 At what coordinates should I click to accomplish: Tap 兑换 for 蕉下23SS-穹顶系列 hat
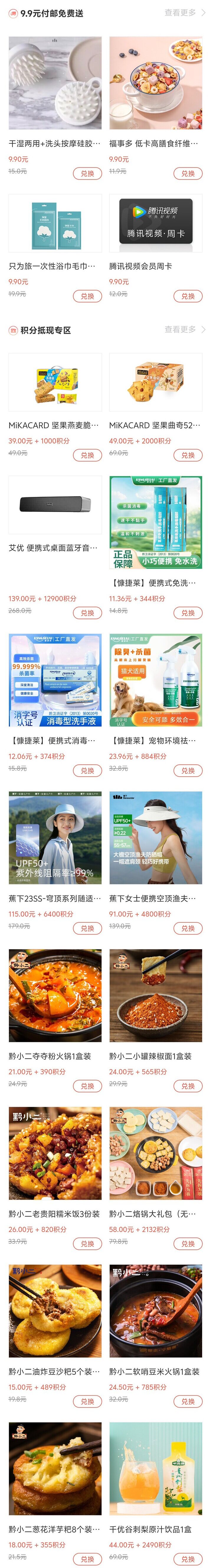[x=87, y=928]
